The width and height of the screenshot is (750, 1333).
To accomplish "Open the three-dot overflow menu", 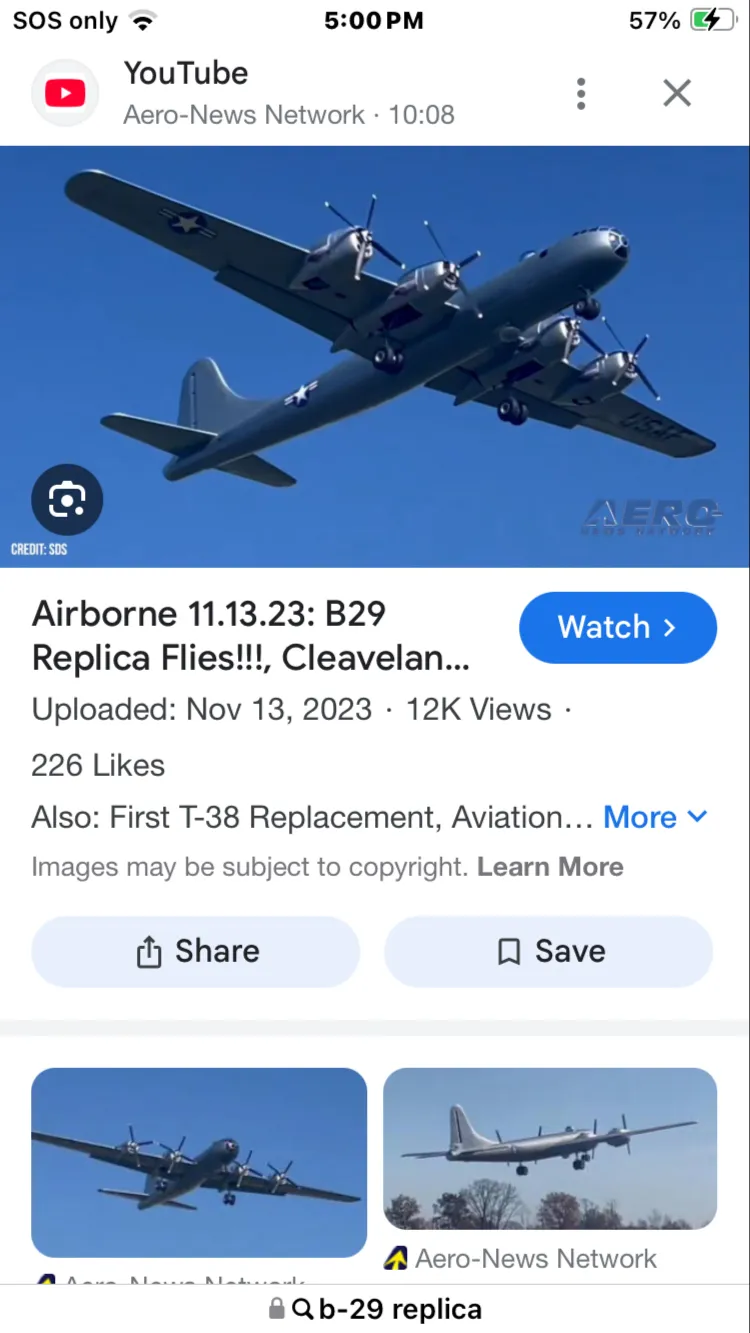I will click(x=581, y=94).
